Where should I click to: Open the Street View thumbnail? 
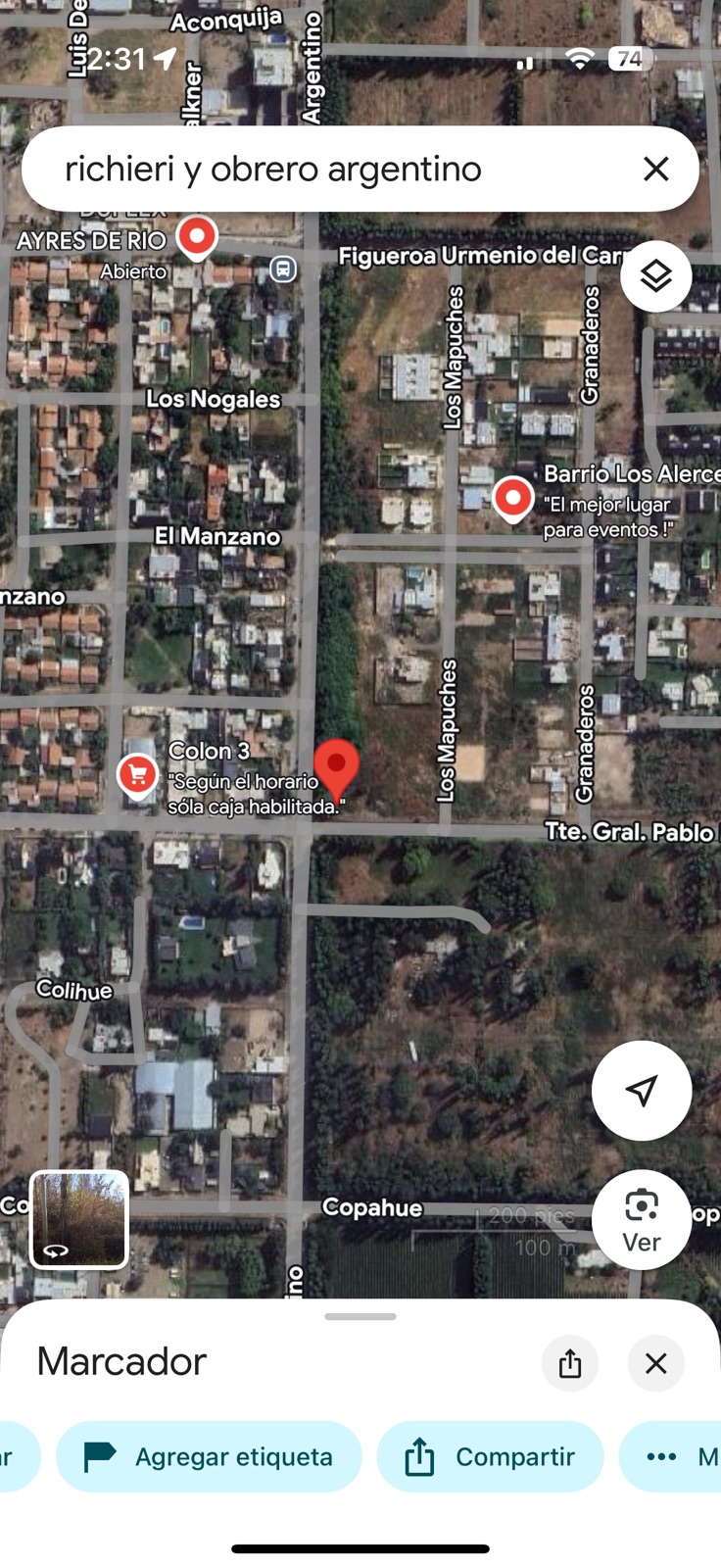(79, 1219)
